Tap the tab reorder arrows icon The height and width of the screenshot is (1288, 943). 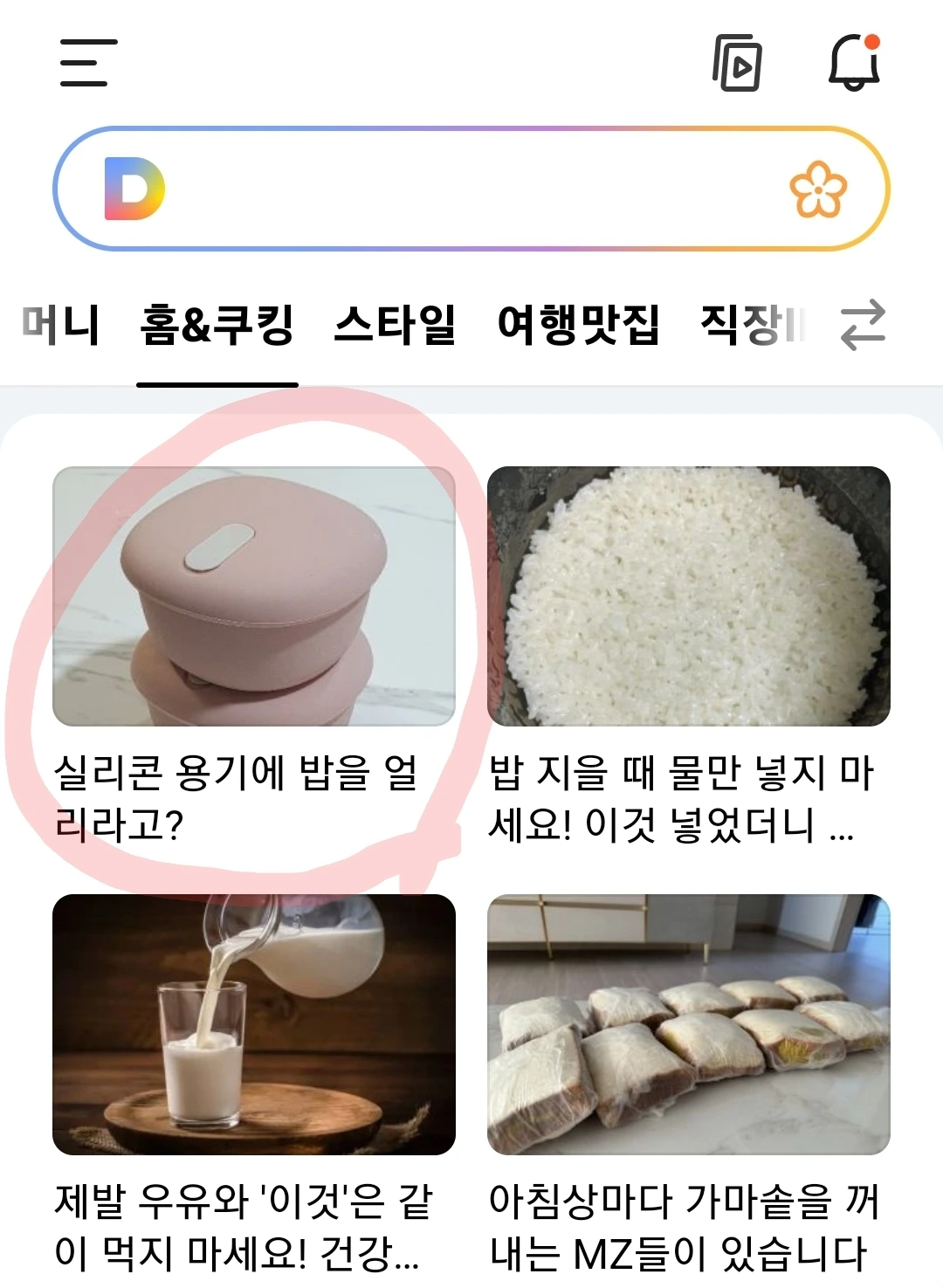[x=863, y=325]
